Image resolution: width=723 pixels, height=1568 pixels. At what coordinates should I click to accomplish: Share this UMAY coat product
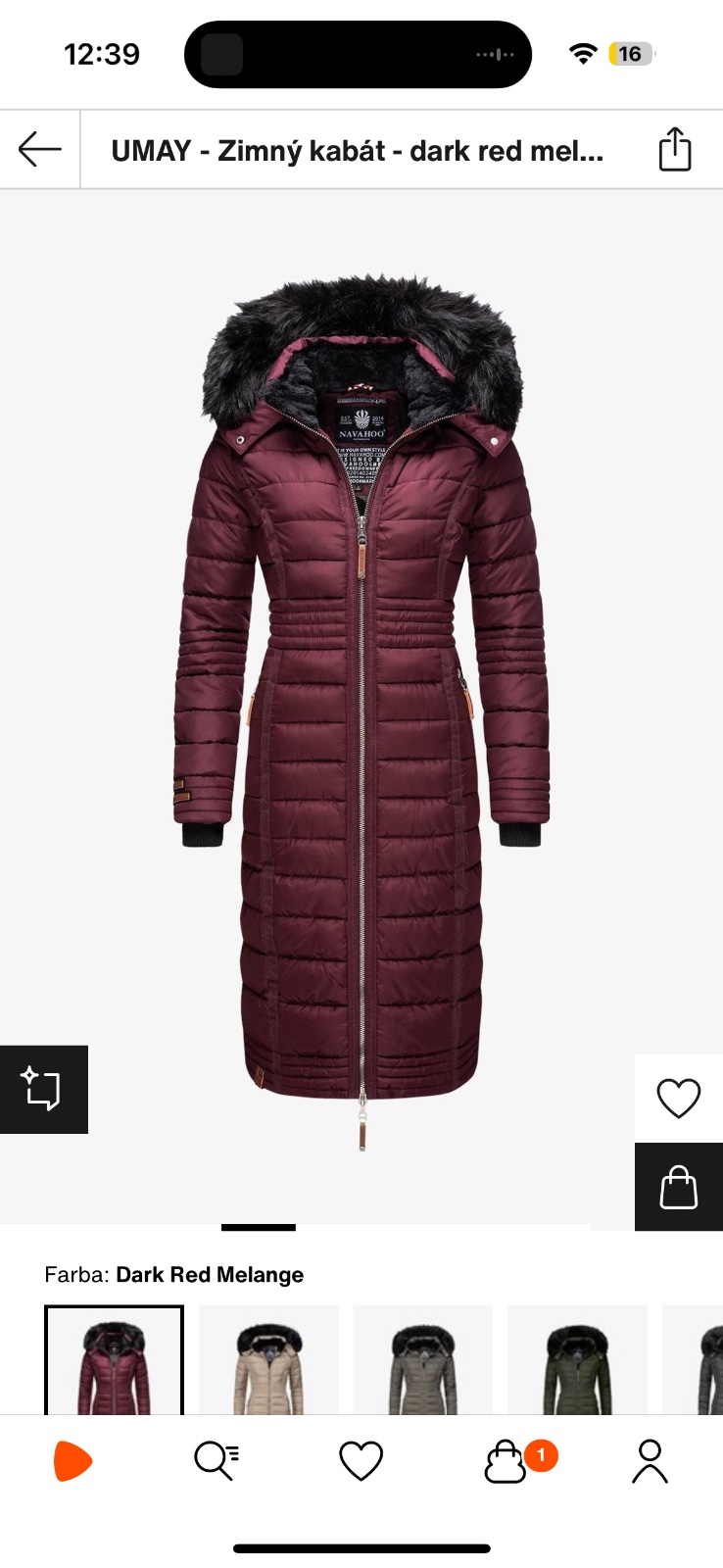tap(674, 149)
